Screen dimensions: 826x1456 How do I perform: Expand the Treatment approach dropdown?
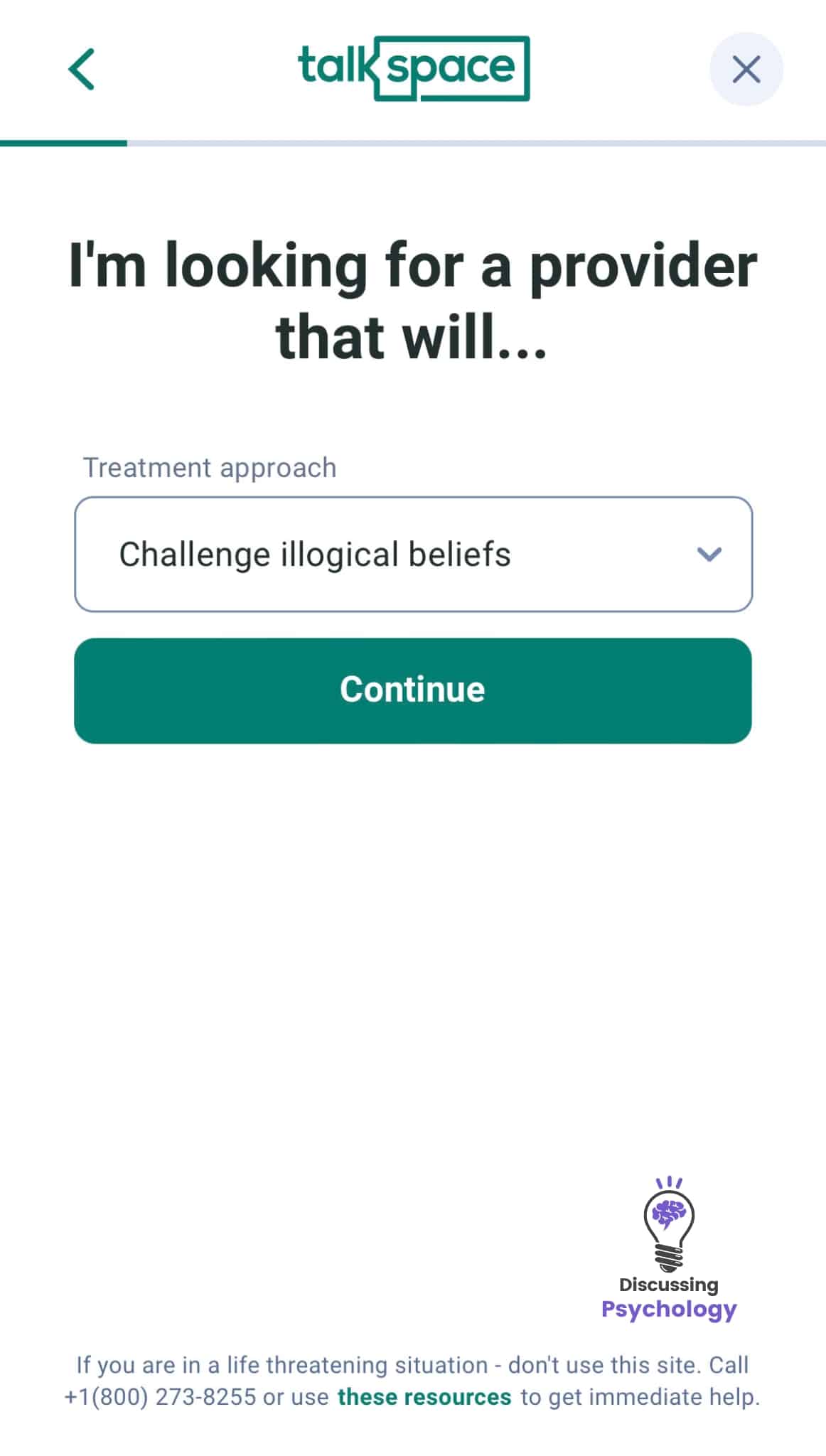[x=413, y=555]
